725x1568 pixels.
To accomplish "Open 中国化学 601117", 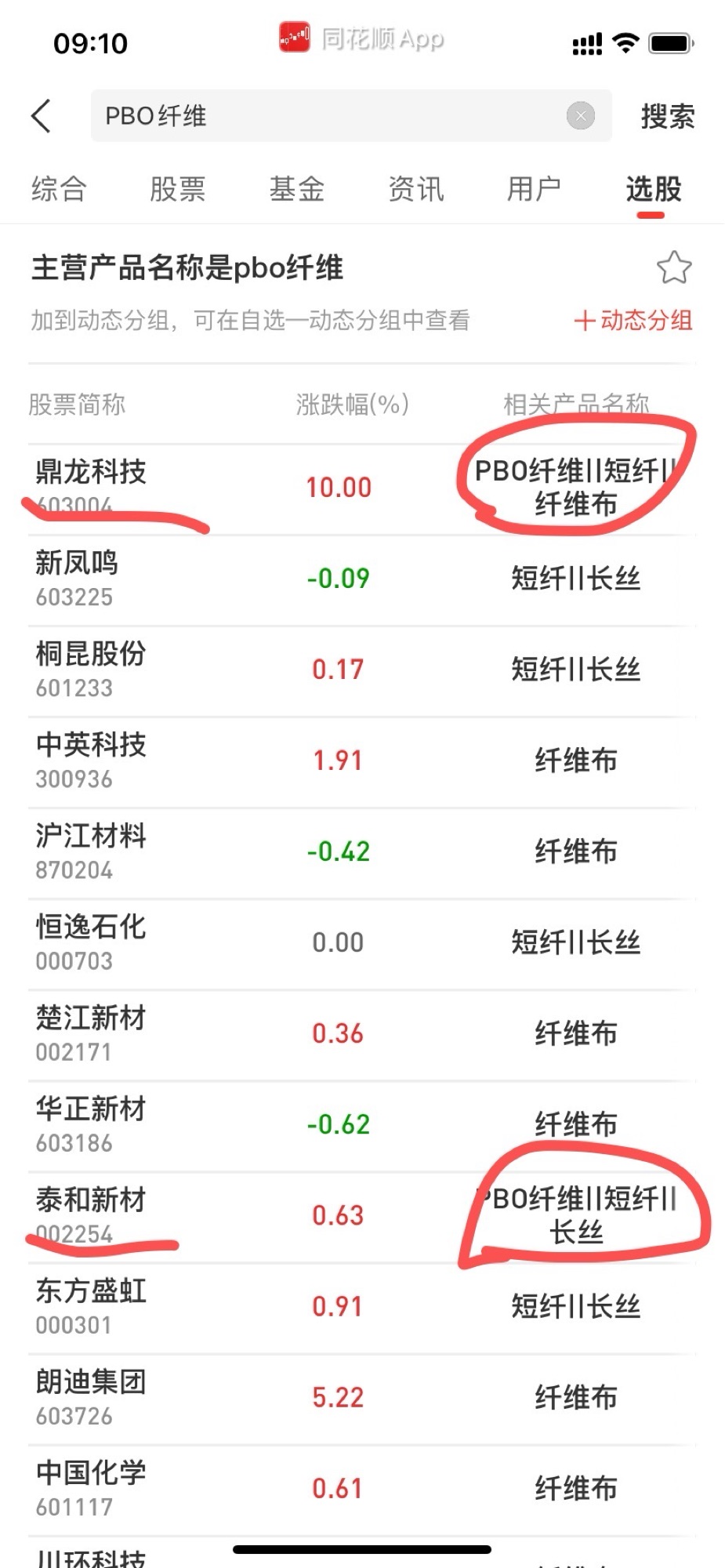I will [361, 1489].
